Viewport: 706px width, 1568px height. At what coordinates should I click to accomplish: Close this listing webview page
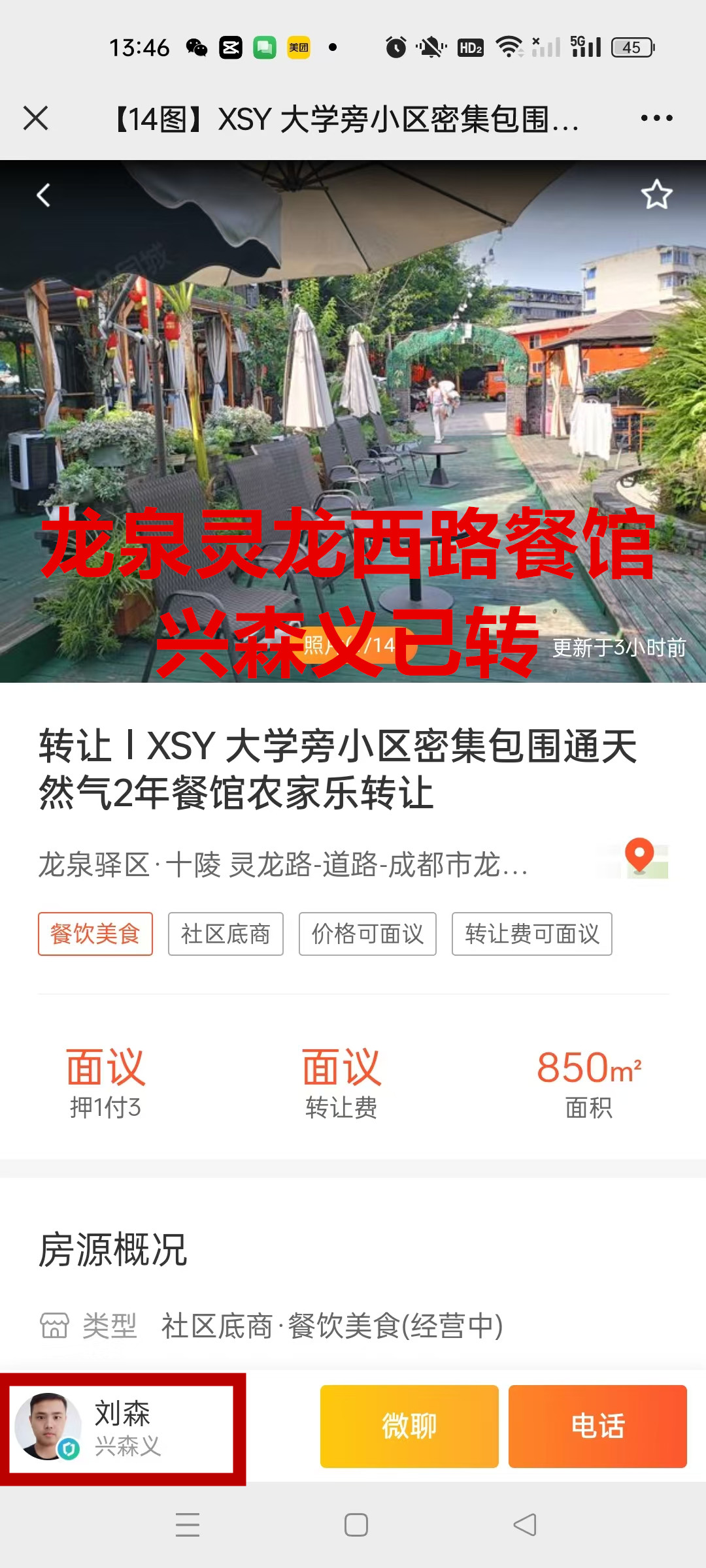(36, 118)
